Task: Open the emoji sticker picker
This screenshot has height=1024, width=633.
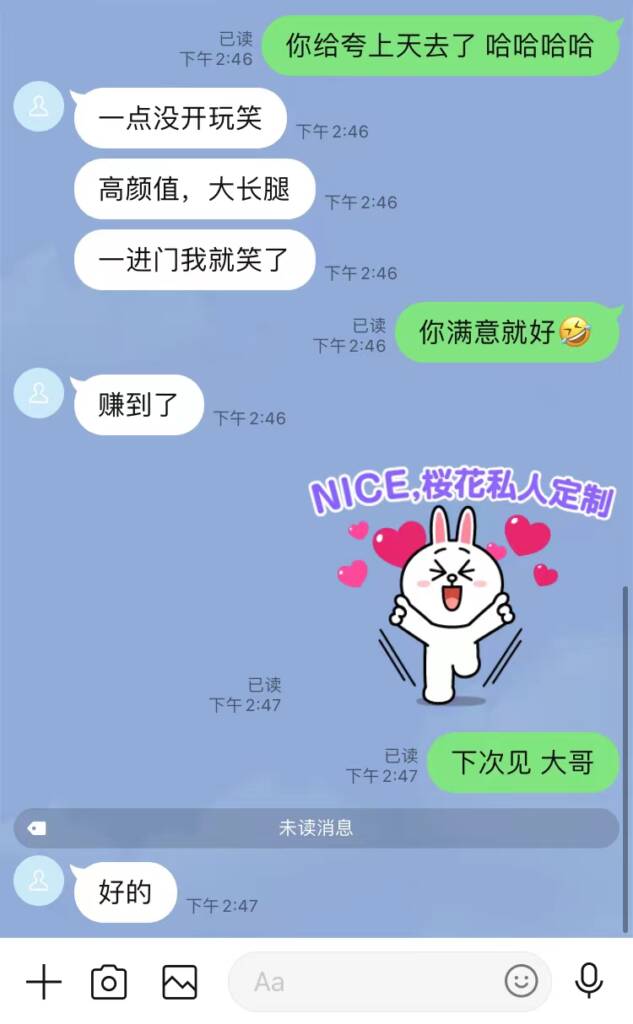Action: point(521,982)
